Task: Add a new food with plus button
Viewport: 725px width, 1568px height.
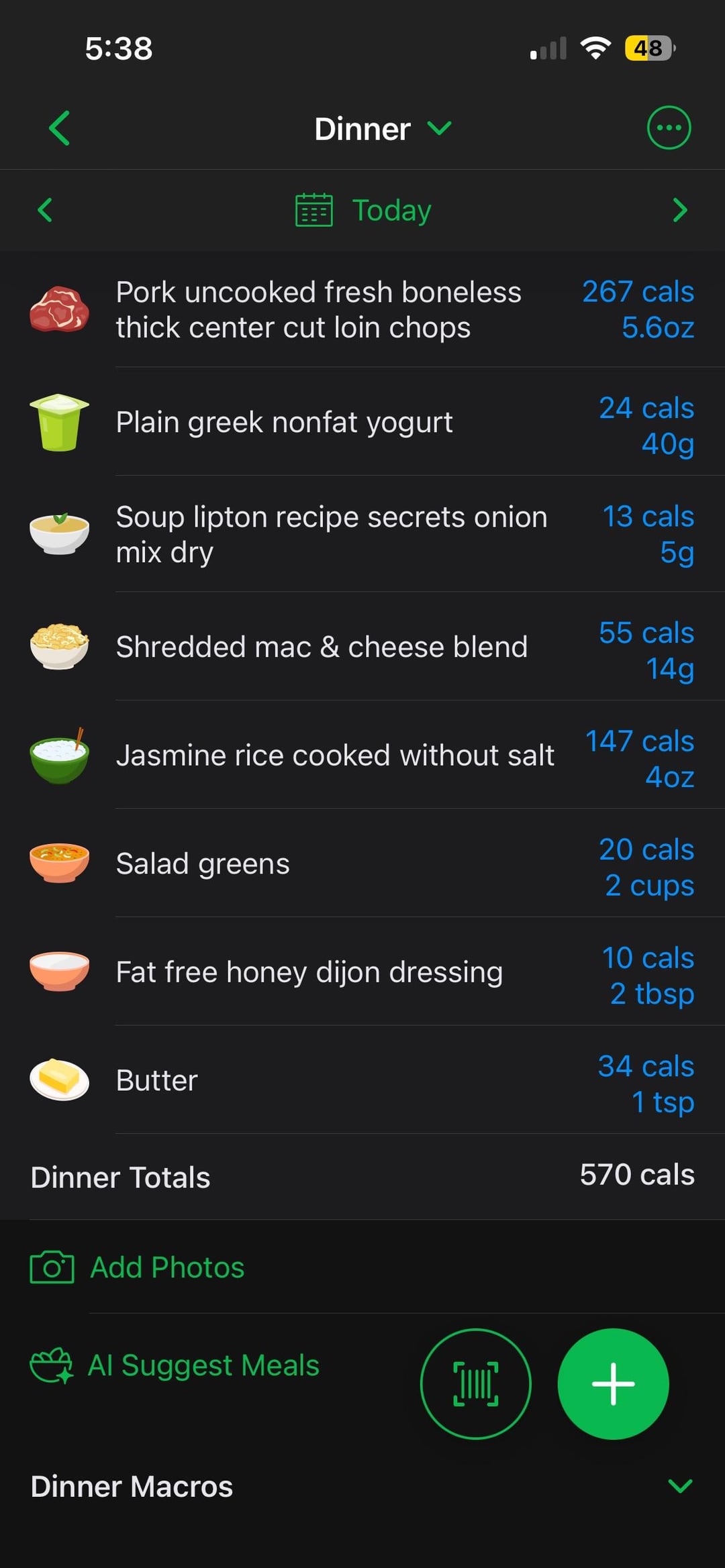Action: (x=612, y=1383)
